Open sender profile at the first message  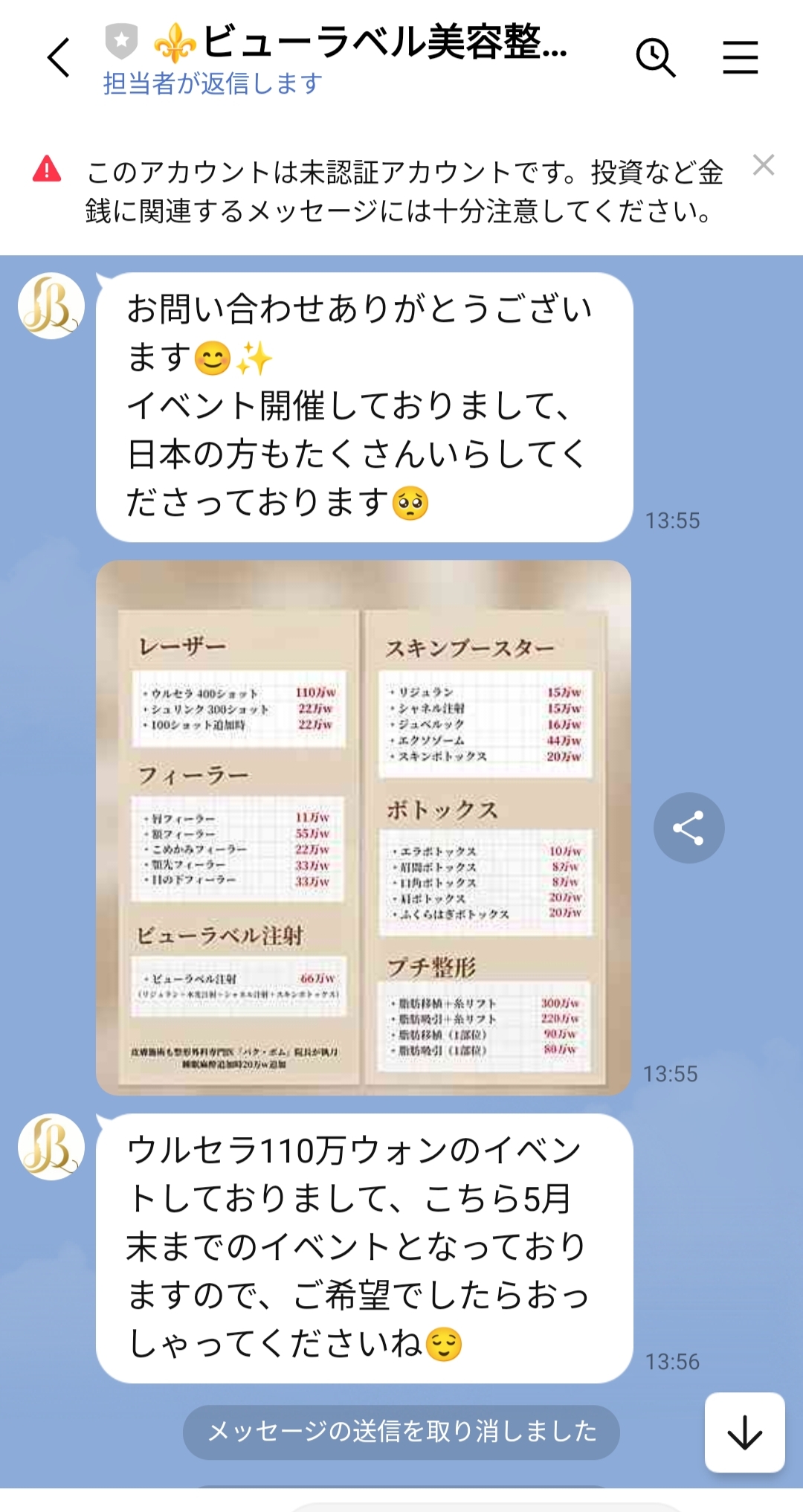click(51, 306)
